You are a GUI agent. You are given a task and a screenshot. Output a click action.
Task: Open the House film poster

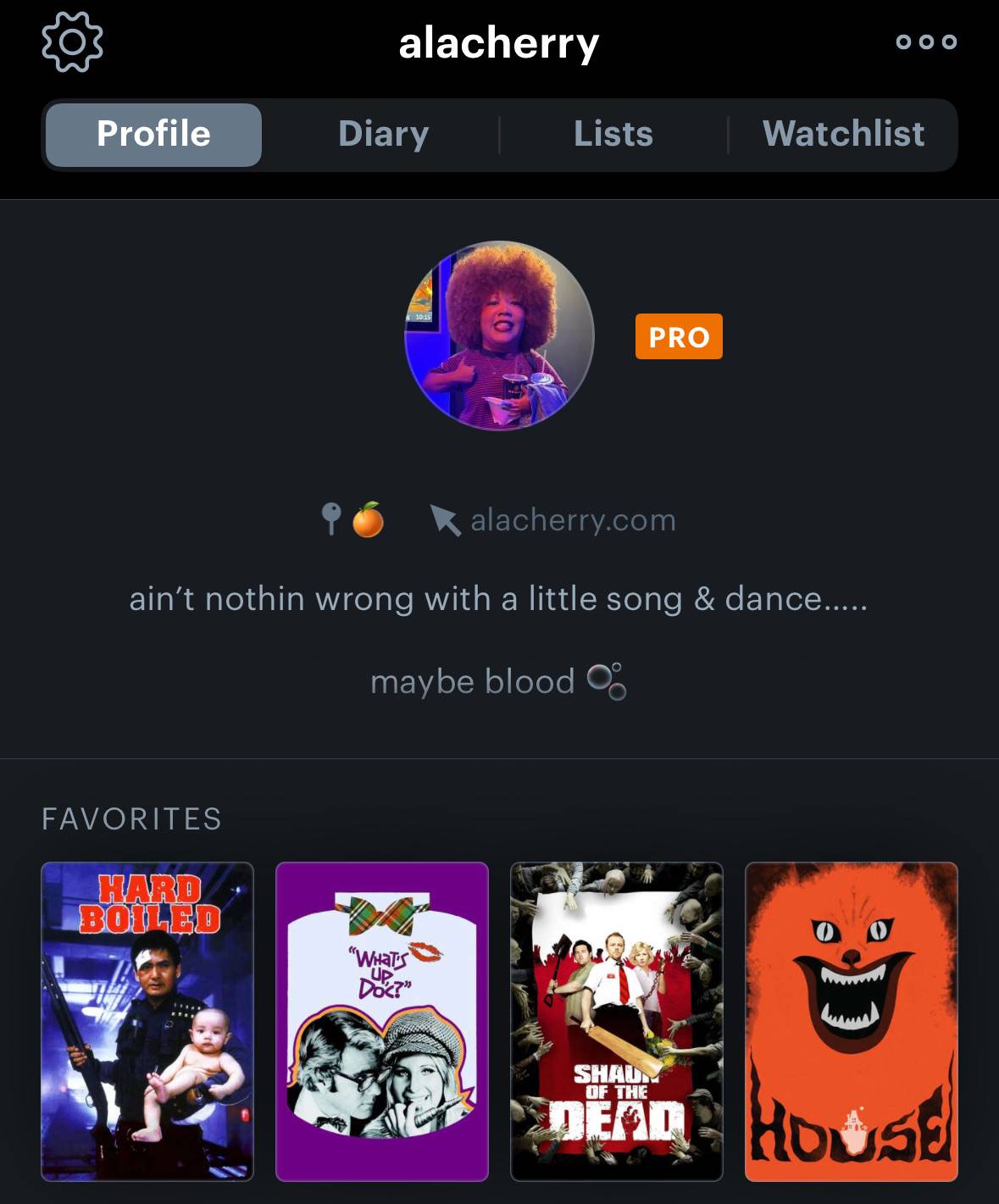pyautogui.click(x=852, y=1021)
